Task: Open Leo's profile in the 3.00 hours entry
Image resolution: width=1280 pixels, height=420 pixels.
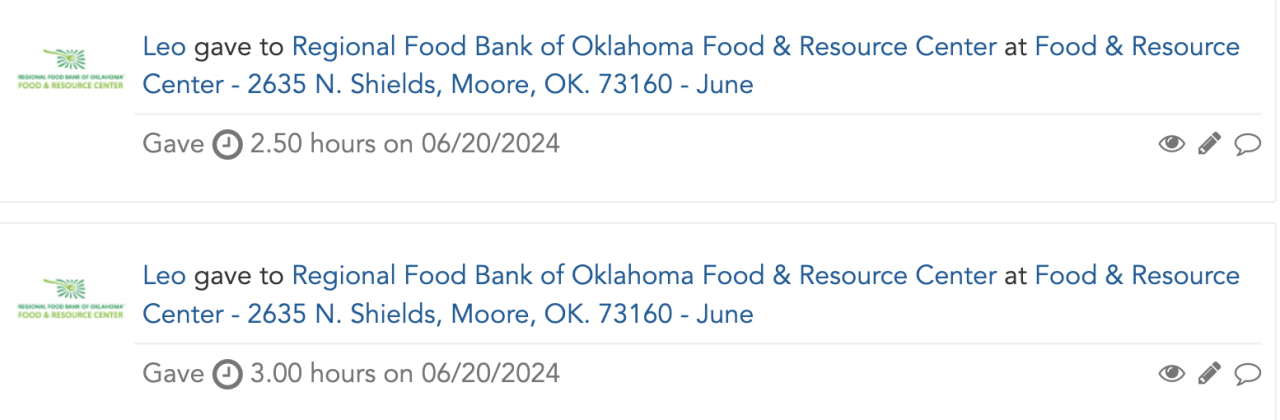Action: tap(164, 276)
